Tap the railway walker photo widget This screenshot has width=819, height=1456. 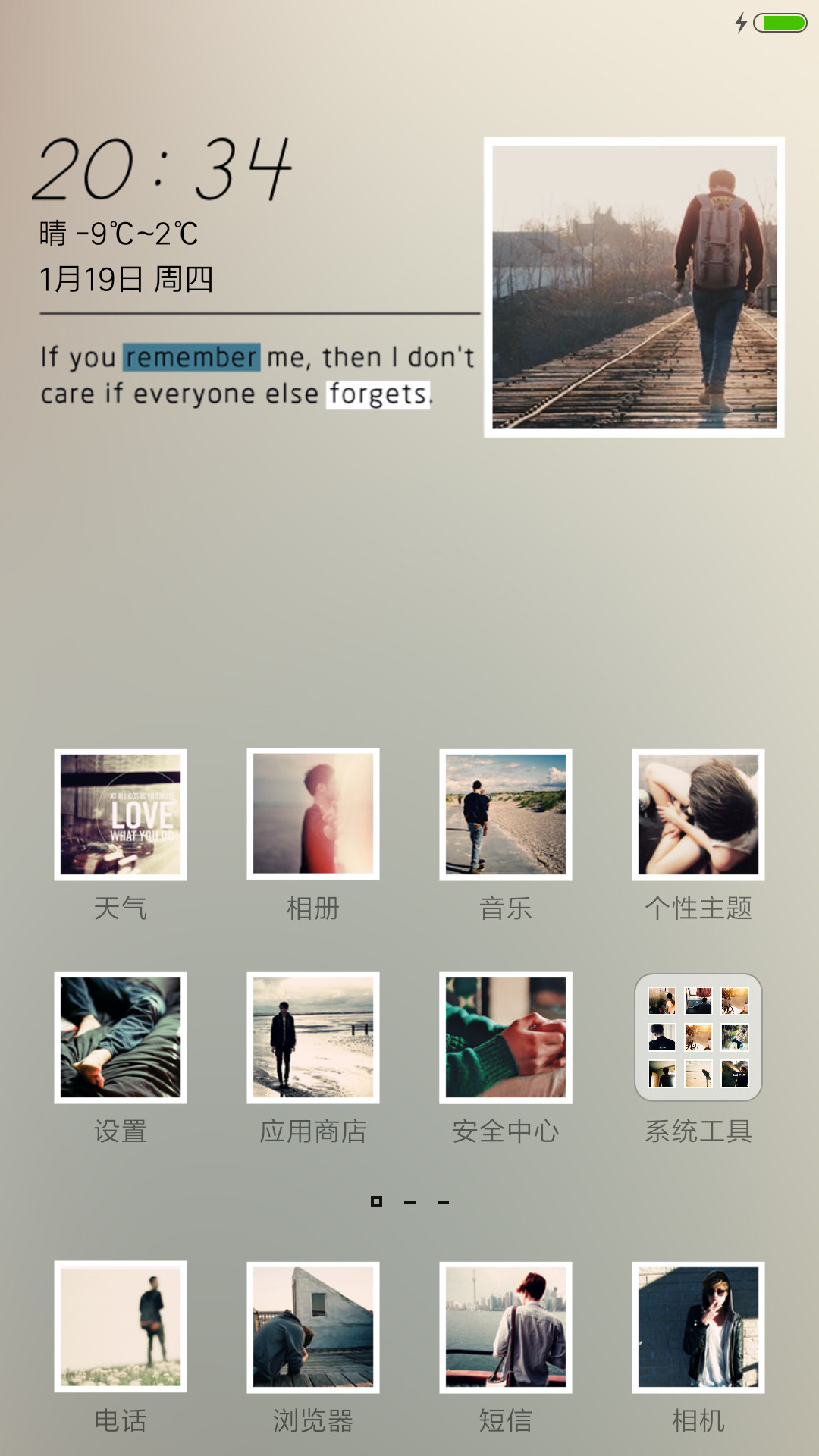635,287
